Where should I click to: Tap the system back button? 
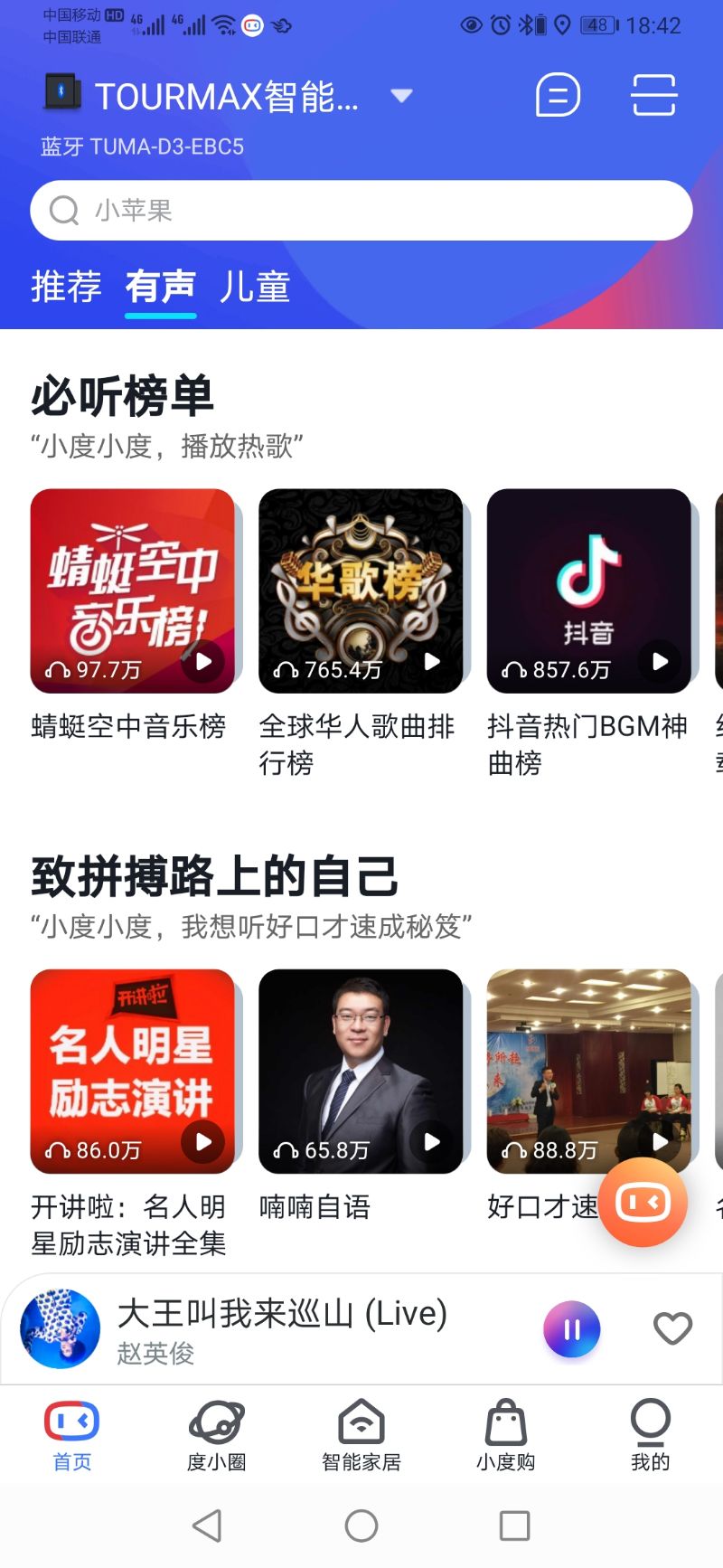point(208,1525)
